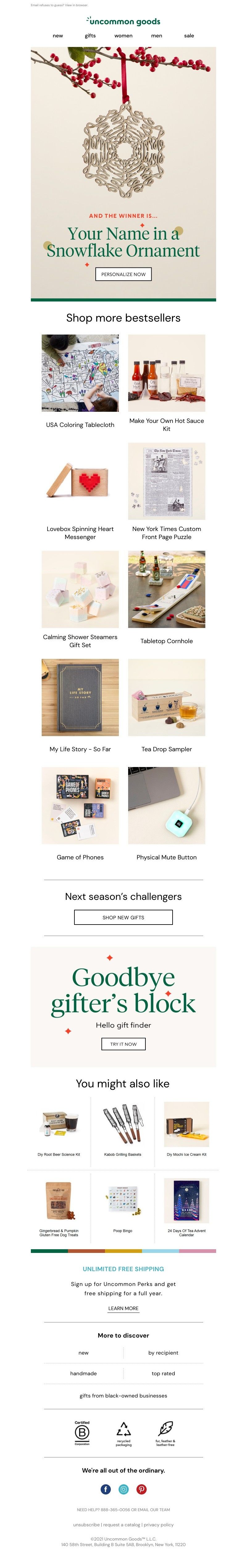
Task: Tap the Shop New Gifts button
Action: 124,917
